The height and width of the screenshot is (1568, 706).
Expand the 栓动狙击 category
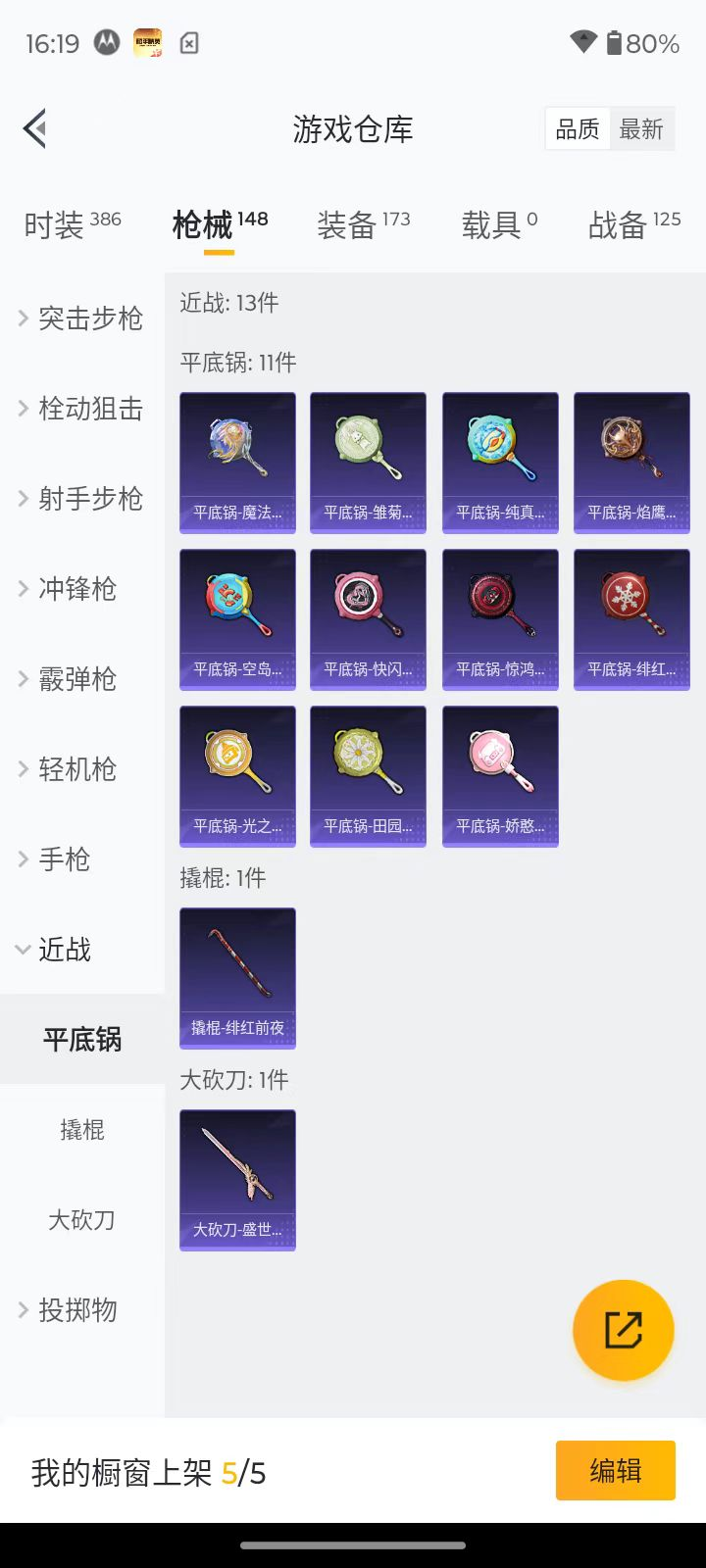[x=82, y=409]
